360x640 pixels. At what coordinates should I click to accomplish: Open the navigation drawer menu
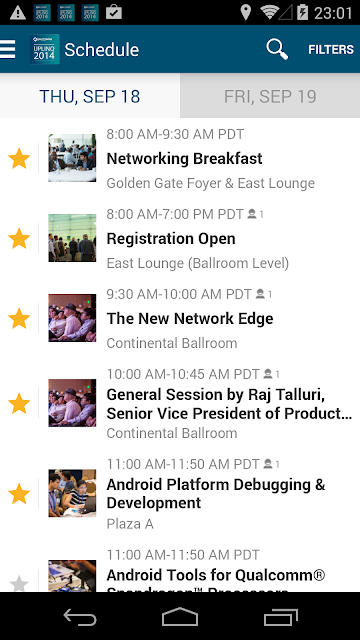click(8, 49)
